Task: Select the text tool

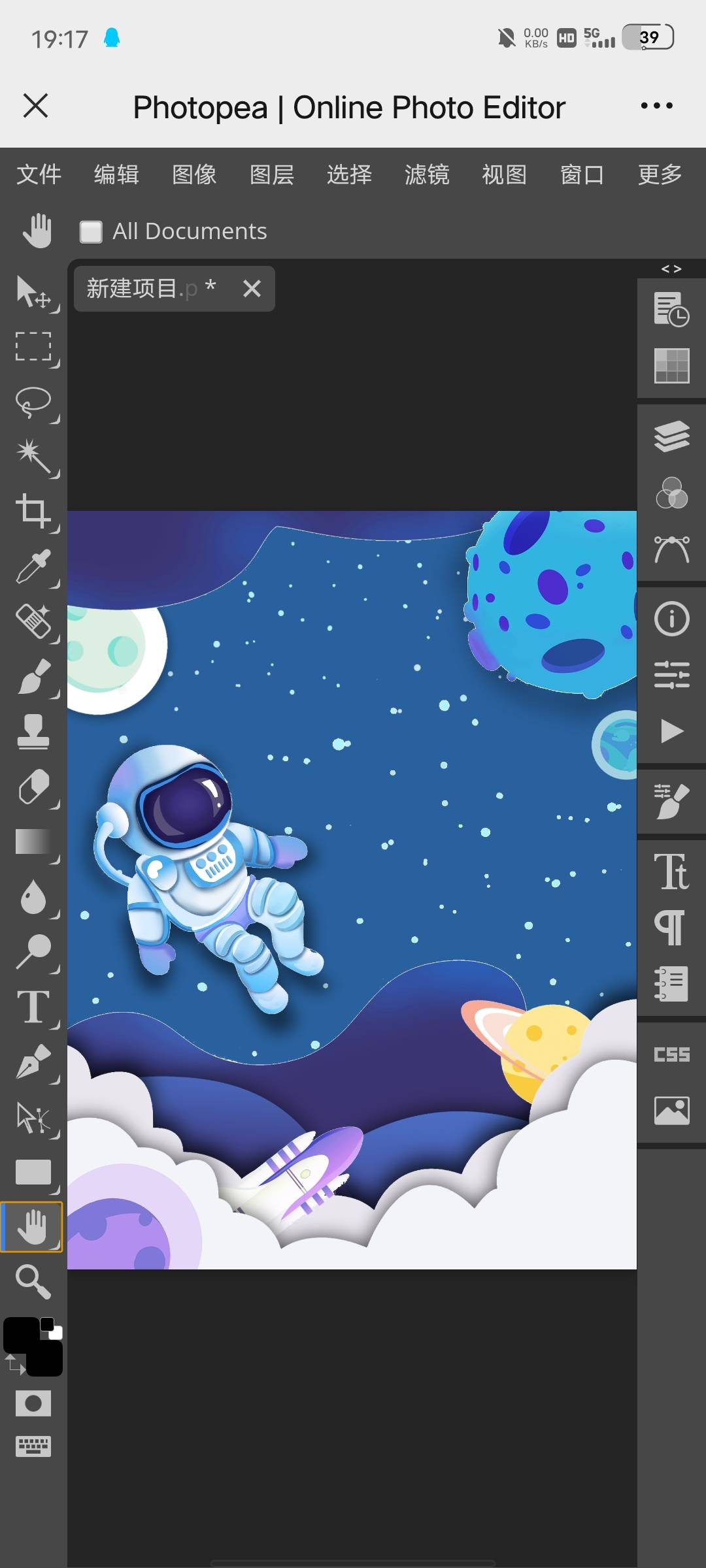Action: point(34,1006)
